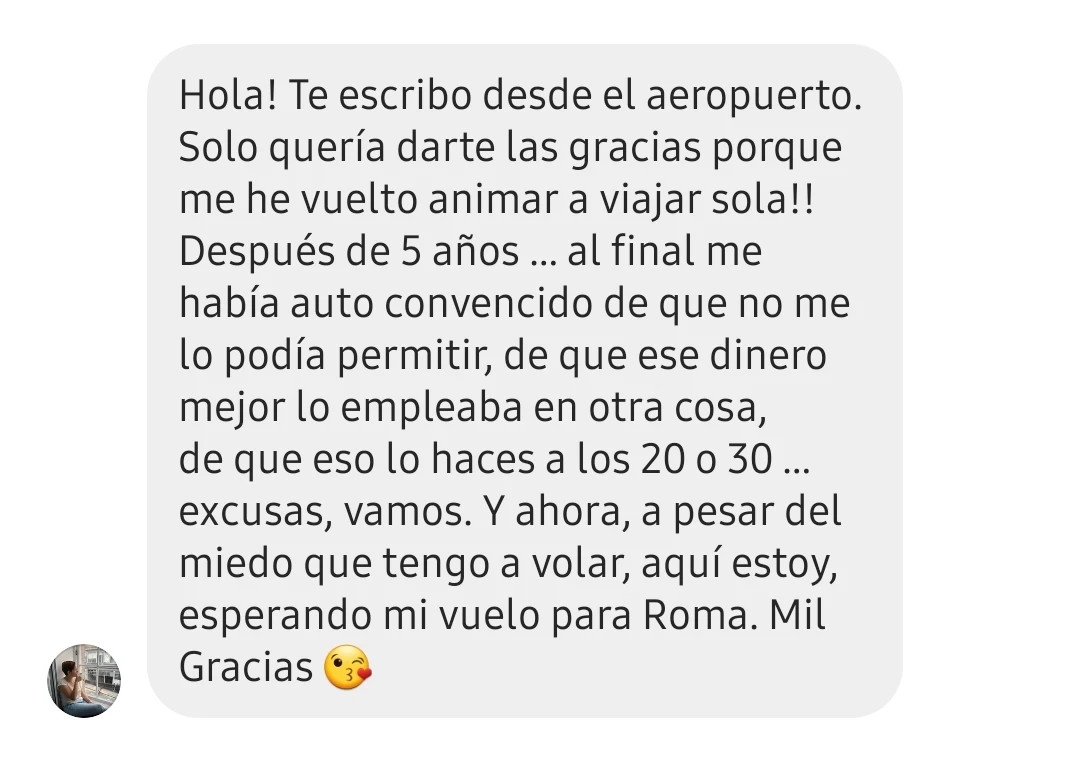Viewport: 1080px width, 765px height.
Task: Open the sender's profile photo avatar
Action: click(84, 680)
